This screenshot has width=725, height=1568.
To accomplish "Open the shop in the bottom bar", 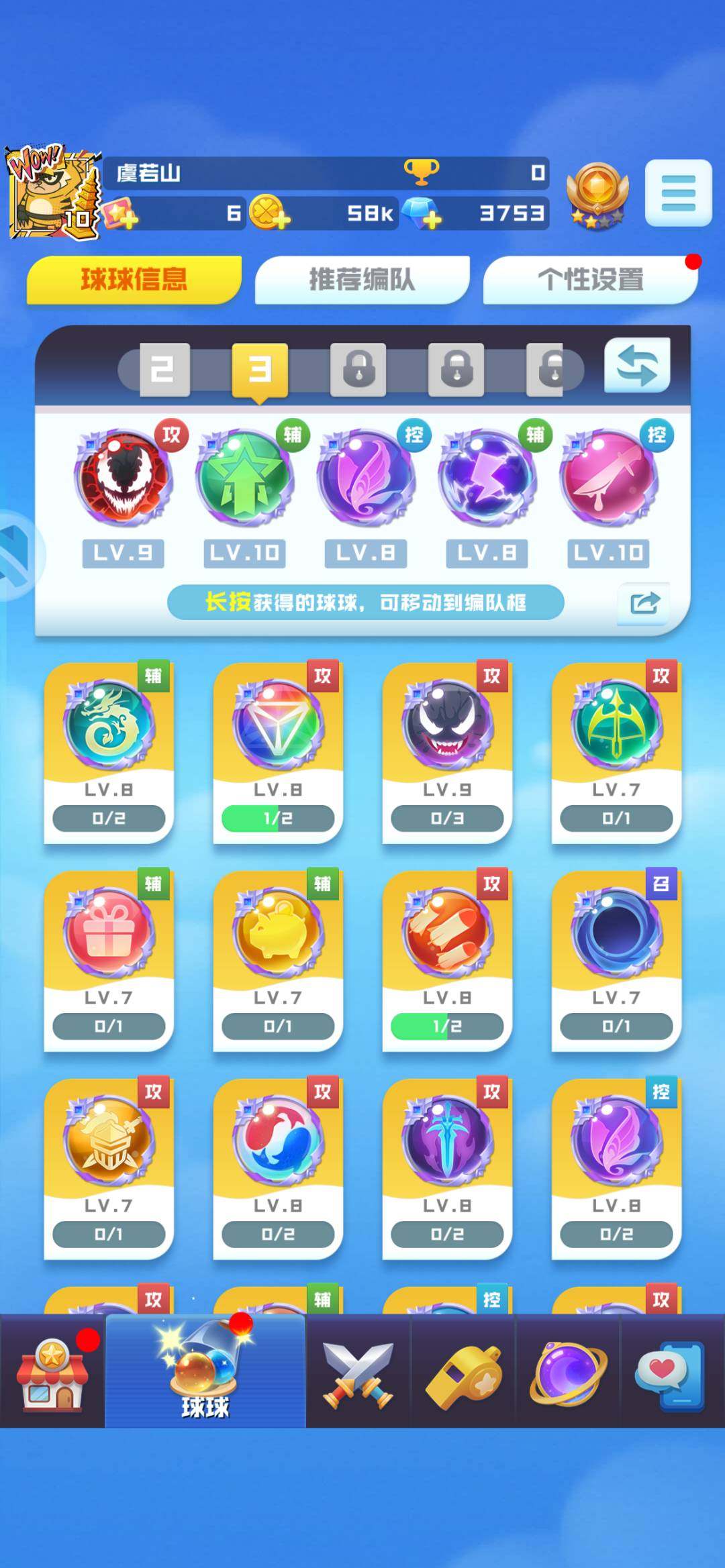I will [x=52, y=1373].
